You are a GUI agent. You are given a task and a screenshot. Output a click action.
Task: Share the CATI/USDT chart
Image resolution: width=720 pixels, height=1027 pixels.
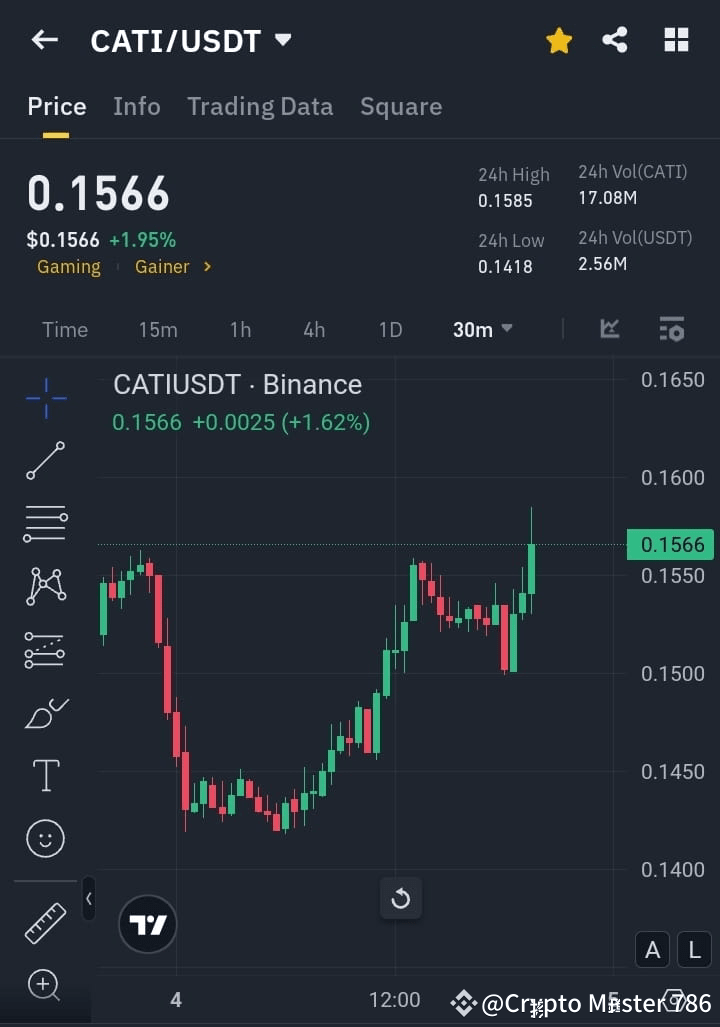click(x=615, y=40)
